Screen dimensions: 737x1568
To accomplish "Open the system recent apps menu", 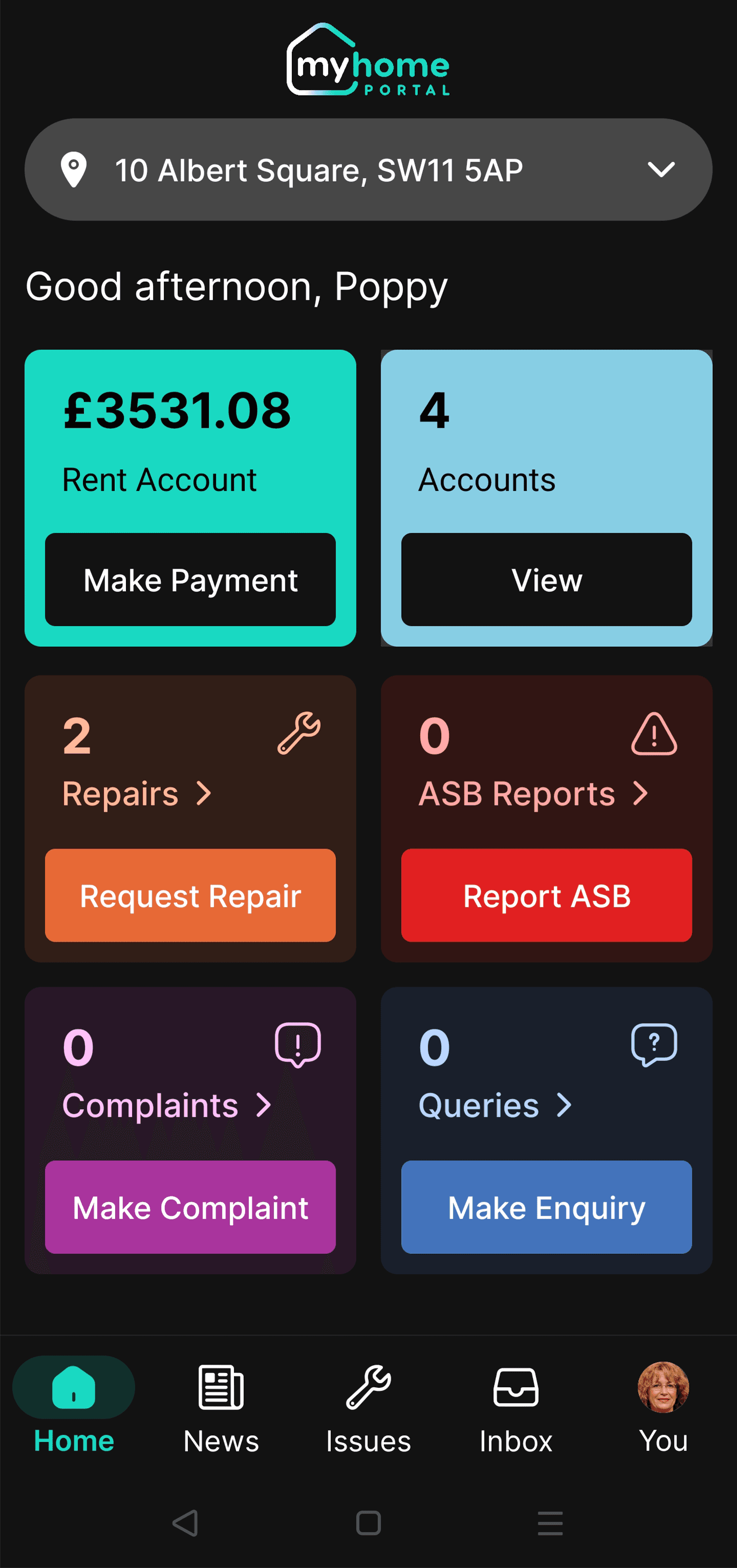I will click(550, 1523).
